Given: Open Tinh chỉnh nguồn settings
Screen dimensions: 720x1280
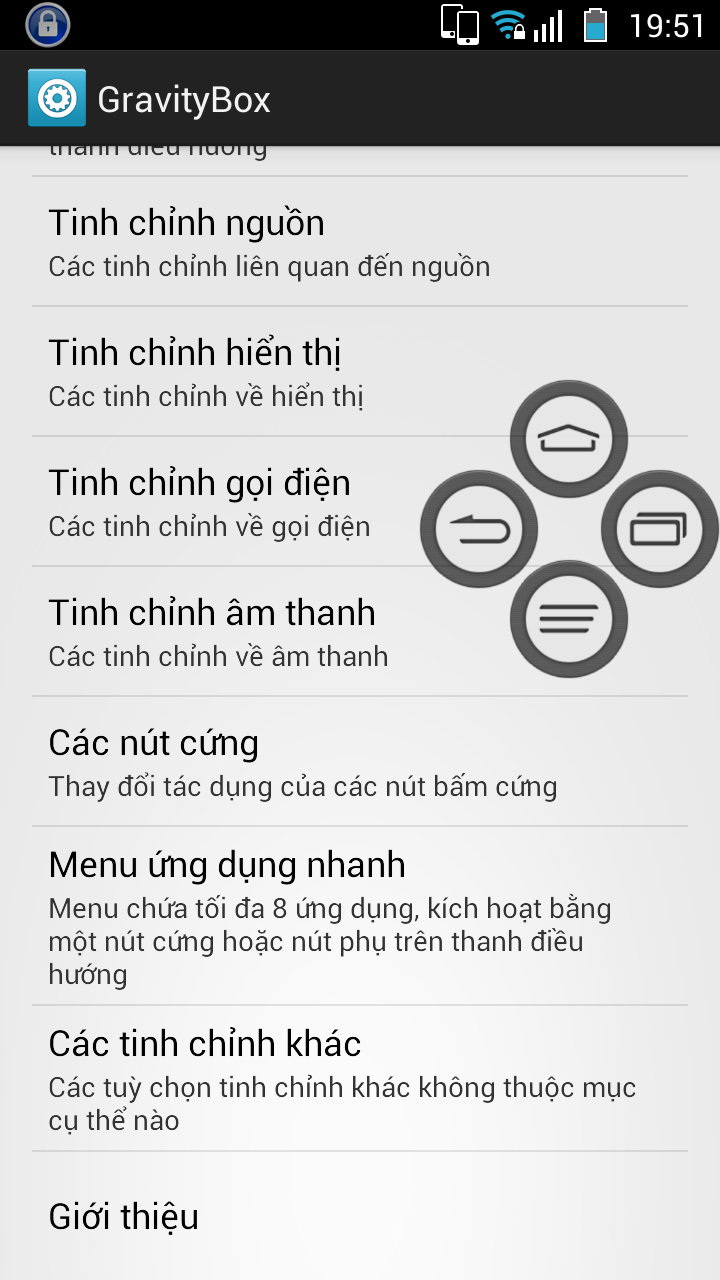Looking at the screenshot, I should (x=270, y=242).
